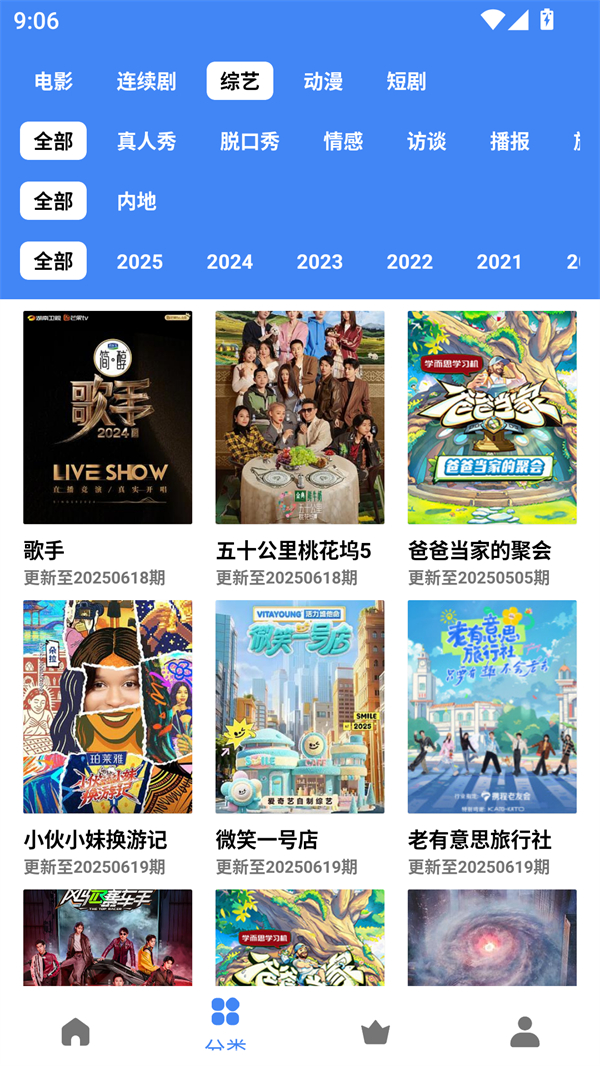Filter region by 内地
The height and width of the screenshot is (1066, 600).
pyautogui.click(x=136, y=201)
